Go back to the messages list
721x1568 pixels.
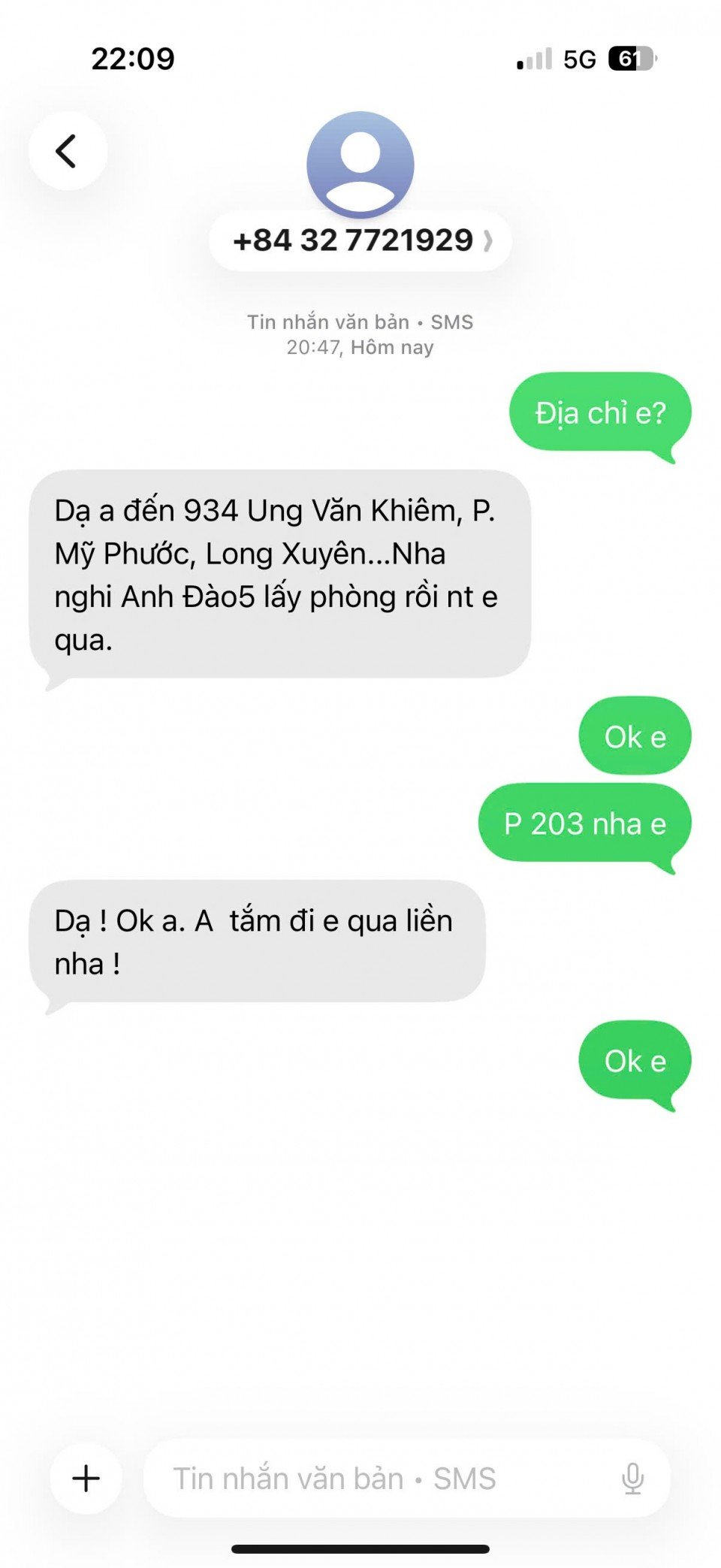click(x=68, y=151)
